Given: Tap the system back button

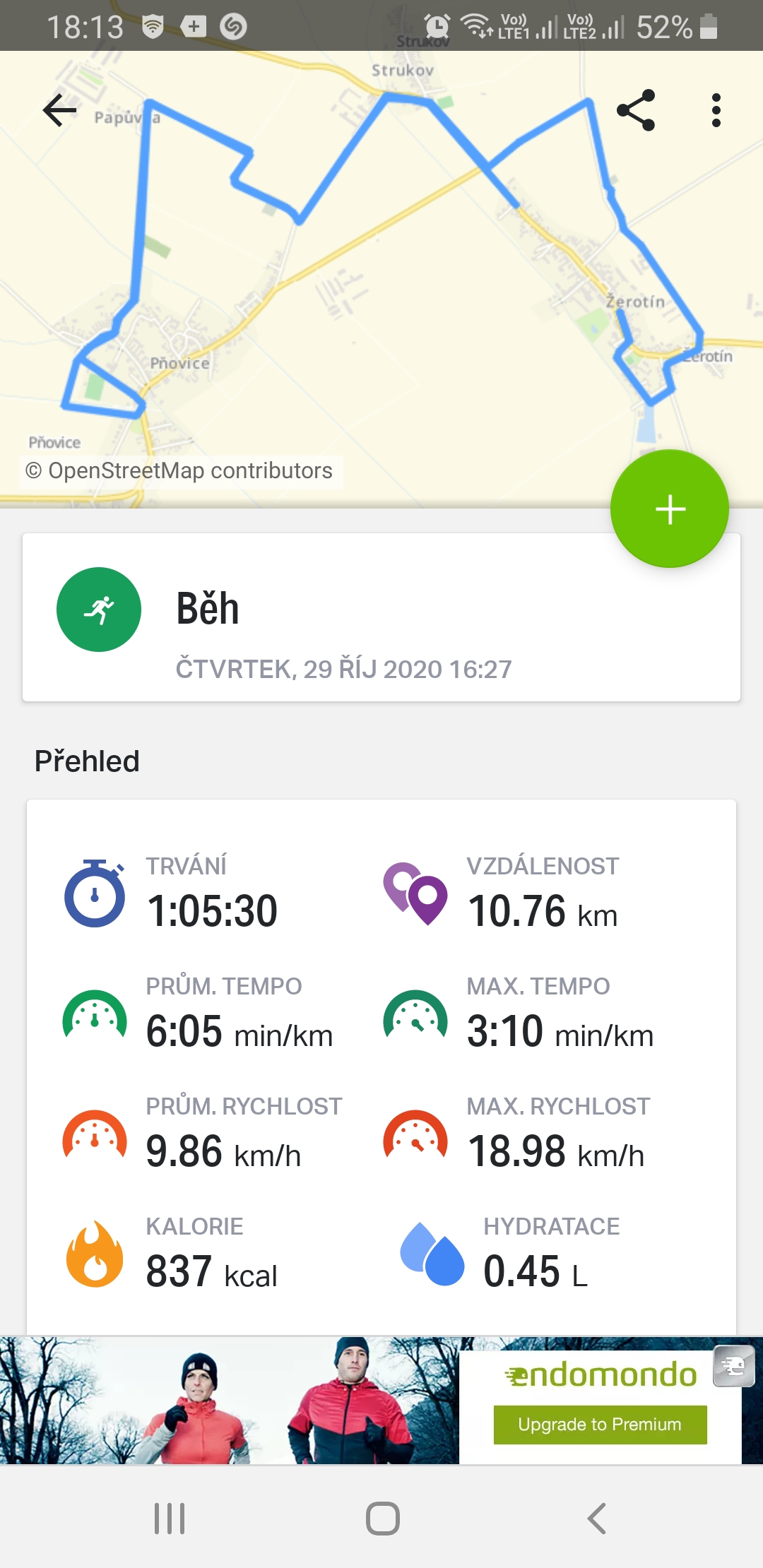Looking at the screenshot, I should click(597, 1518).
